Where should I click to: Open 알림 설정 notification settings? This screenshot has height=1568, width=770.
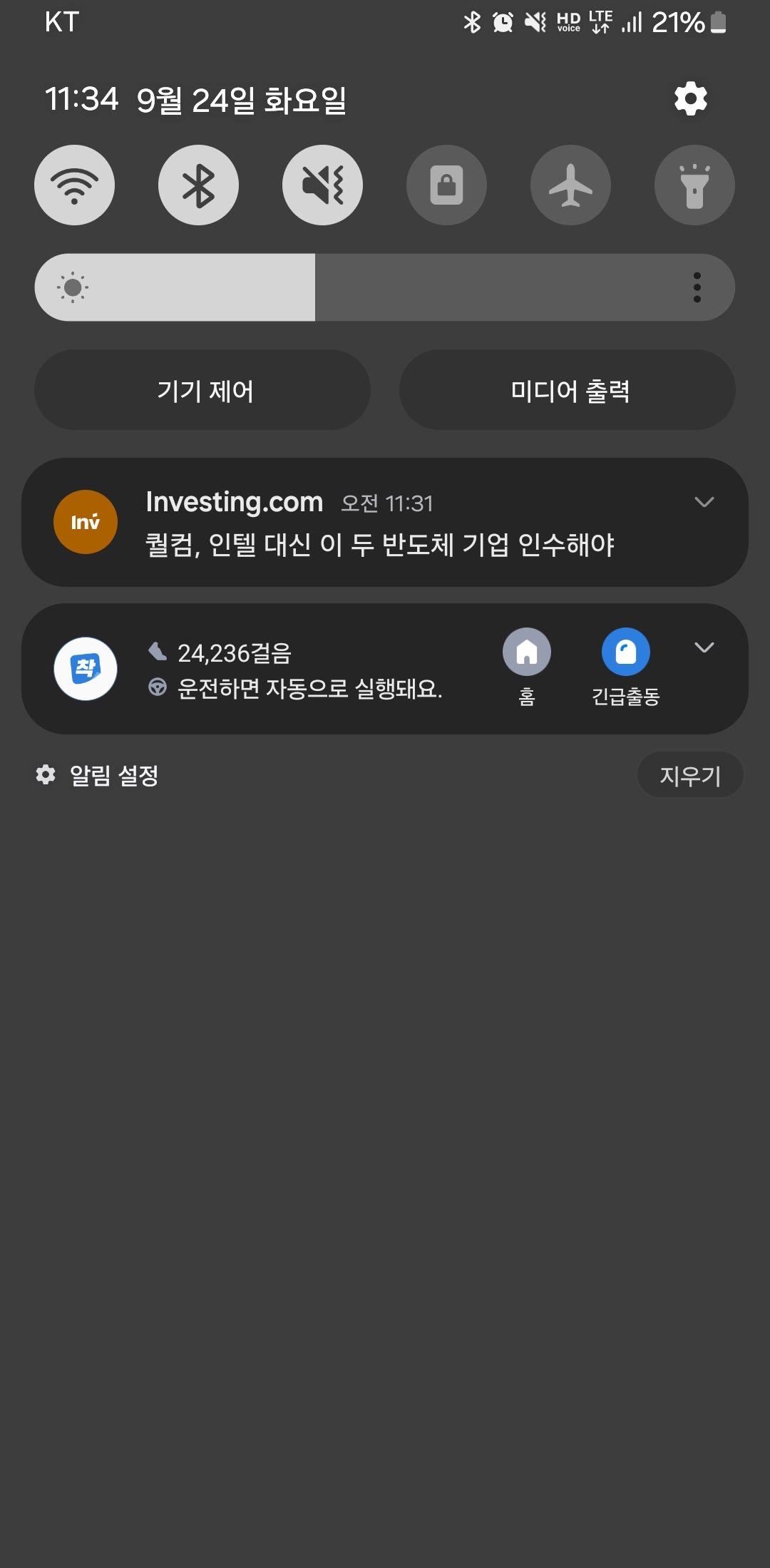[x=98, y=775]
